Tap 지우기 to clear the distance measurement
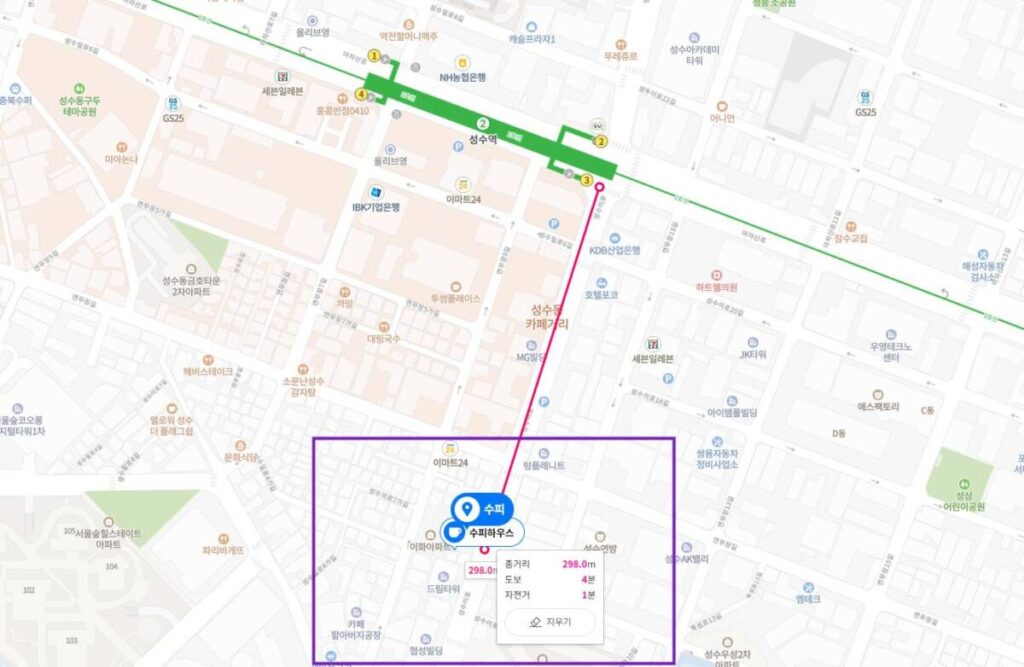 coord(549,621)
